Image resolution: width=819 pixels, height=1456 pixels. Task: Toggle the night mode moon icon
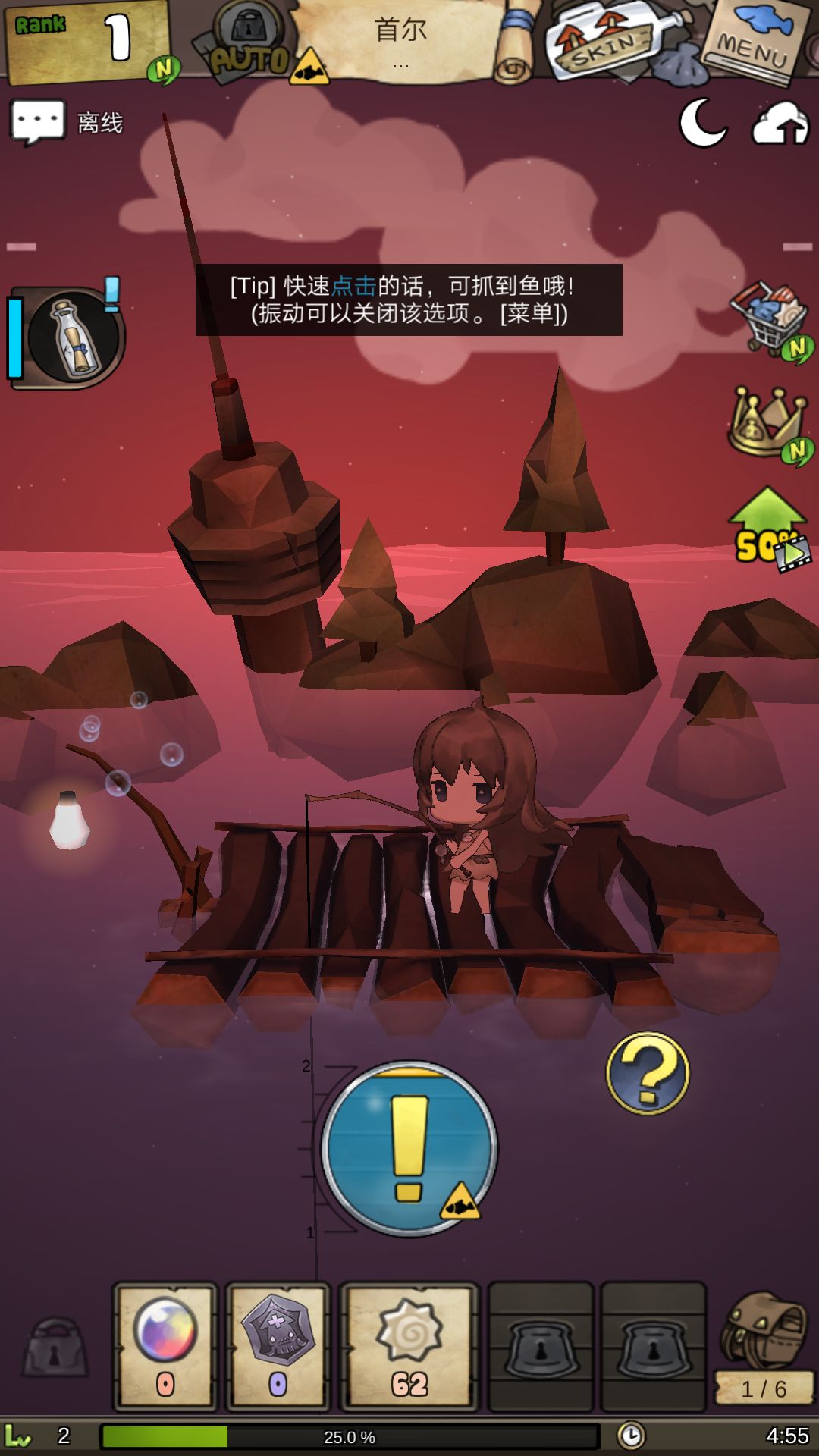(x=703, y=122)
